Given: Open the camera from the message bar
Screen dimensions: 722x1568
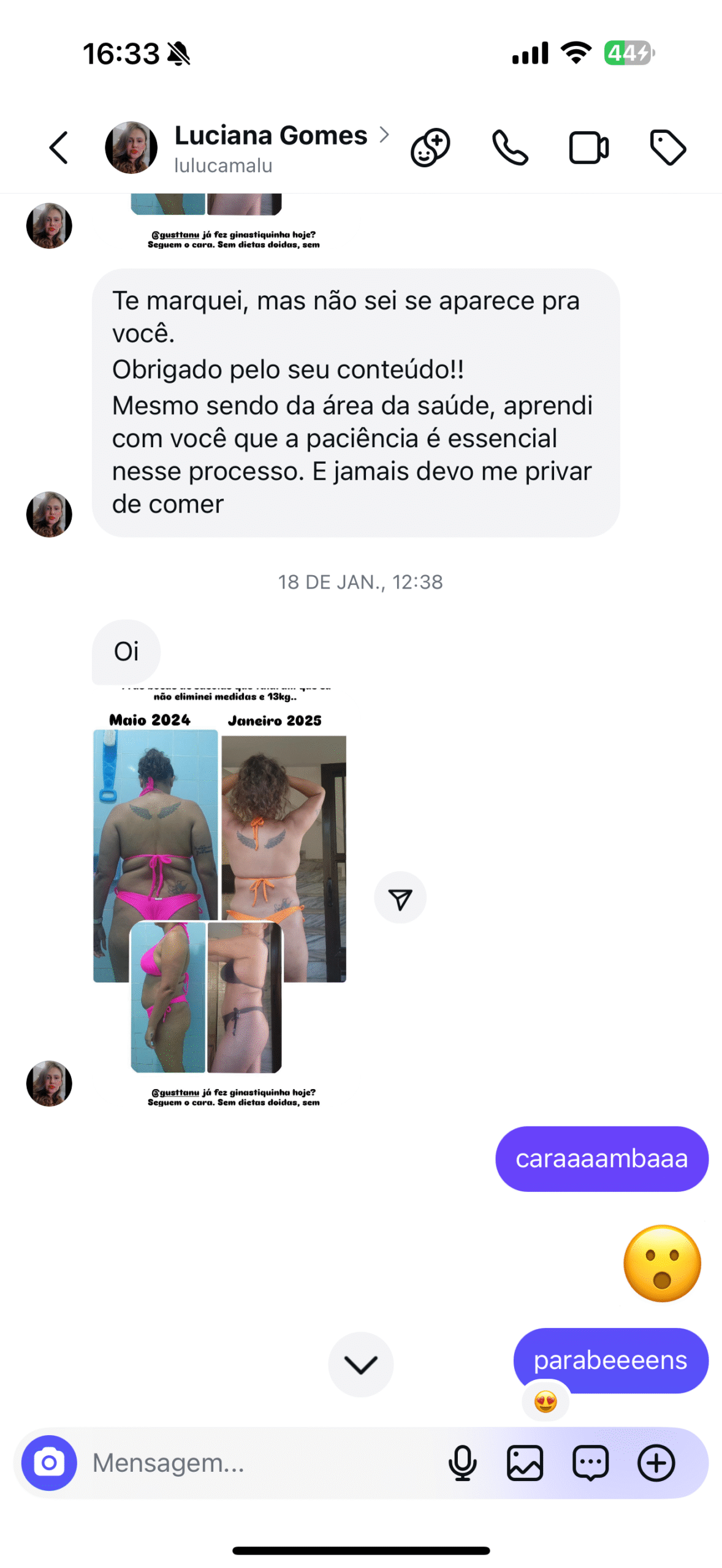Looking at the screenshot, I should (49, 1463).
